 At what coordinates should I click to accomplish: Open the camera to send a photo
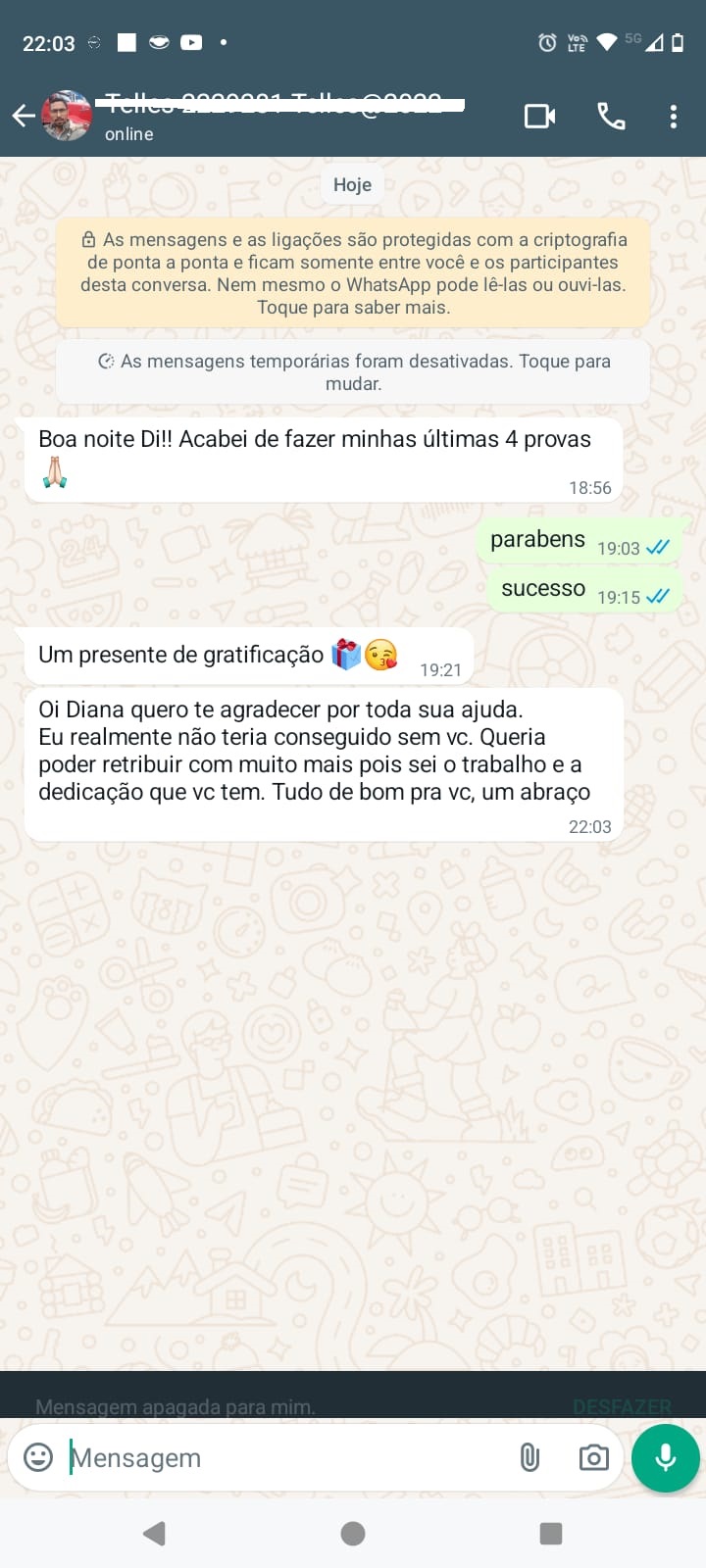(x=593, y=1457)
